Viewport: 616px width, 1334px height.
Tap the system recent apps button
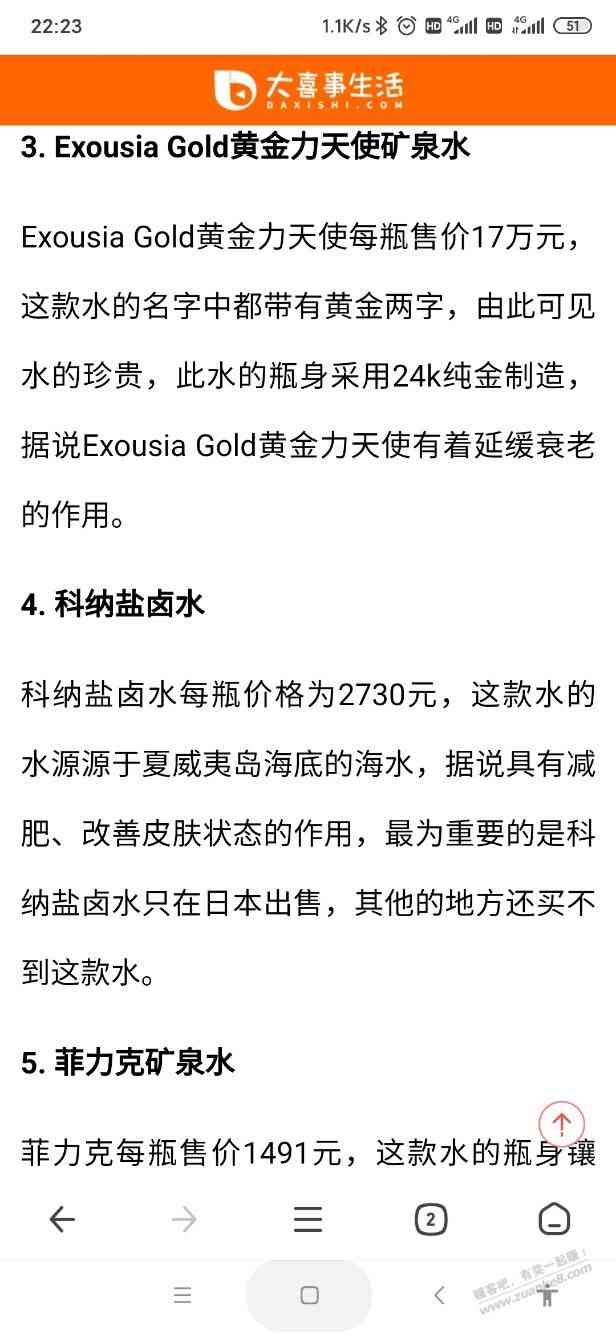pos(182,1295)
